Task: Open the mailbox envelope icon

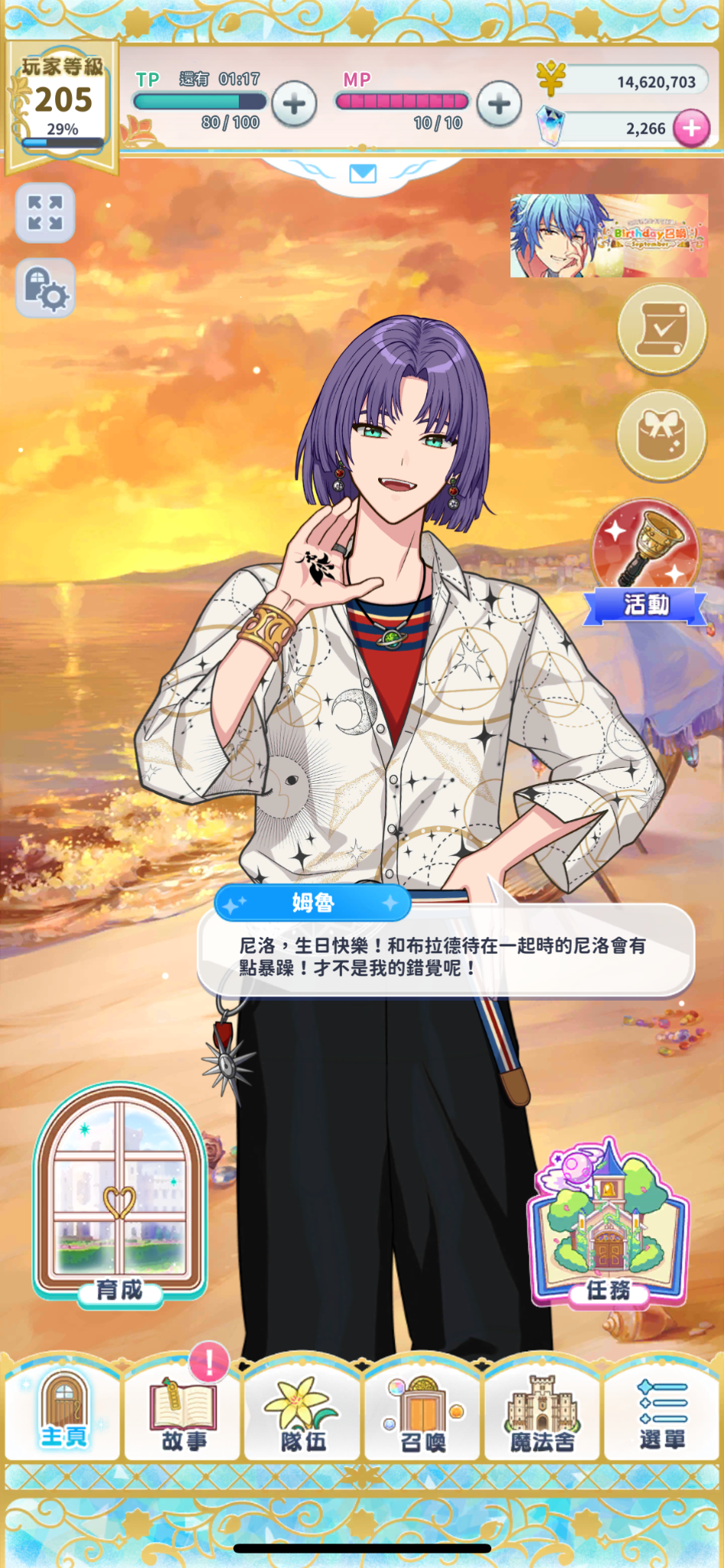Action: (363, 174)
